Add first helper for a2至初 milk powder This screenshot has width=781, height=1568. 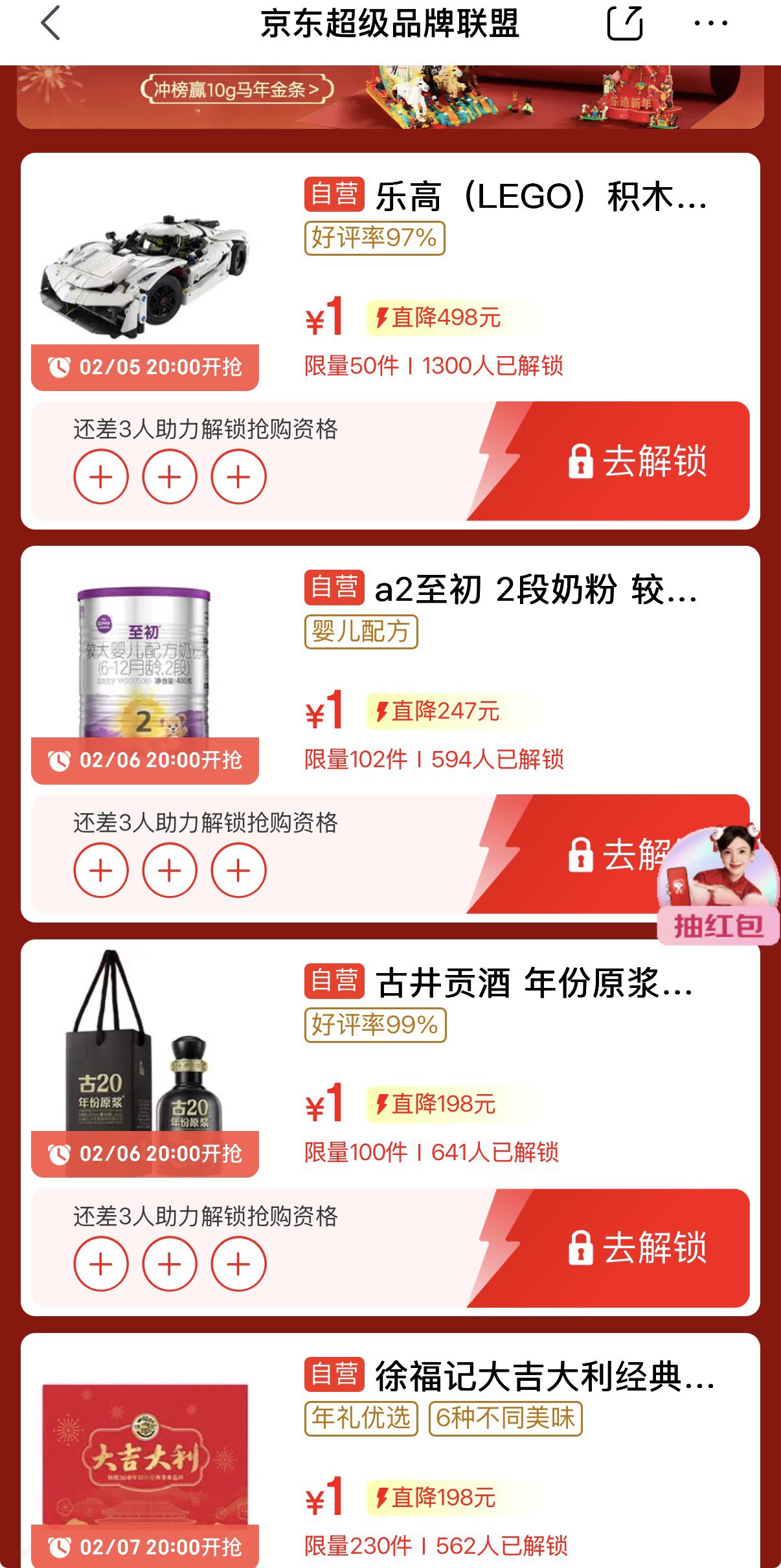tap(101, 871)
